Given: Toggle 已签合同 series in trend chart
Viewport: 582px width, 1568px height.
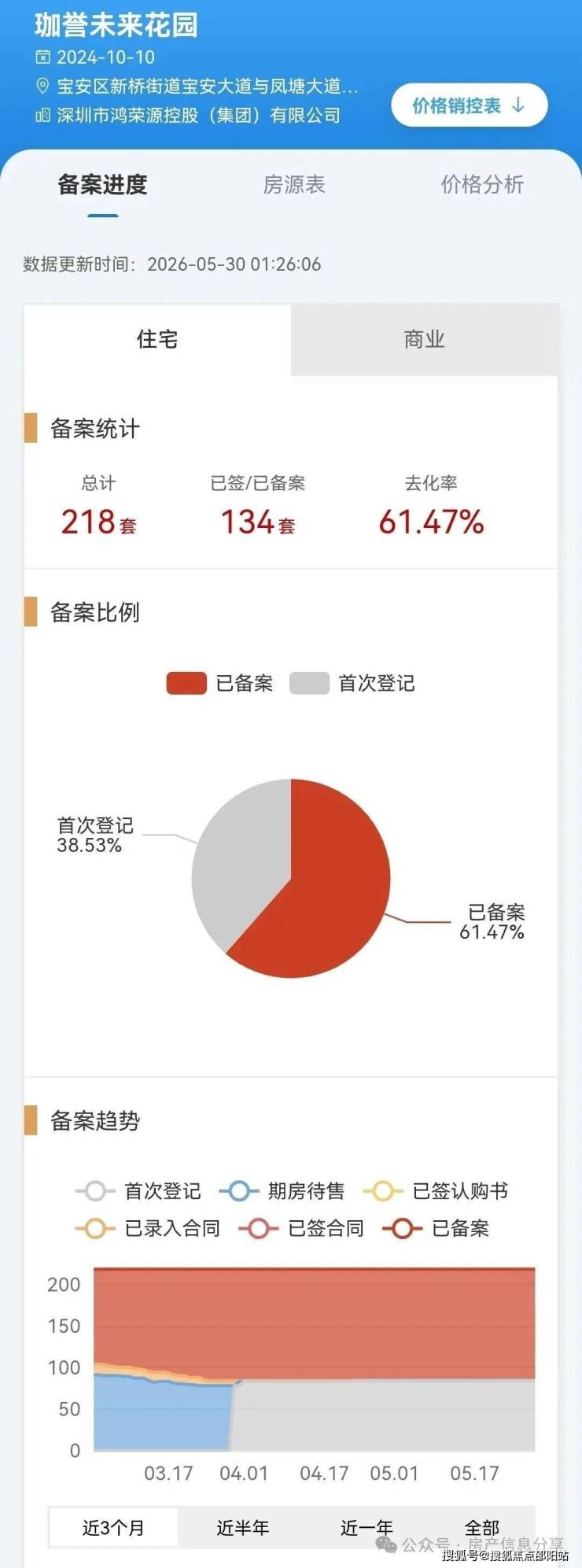Looking at the screenshot, I should point(301,1228).
